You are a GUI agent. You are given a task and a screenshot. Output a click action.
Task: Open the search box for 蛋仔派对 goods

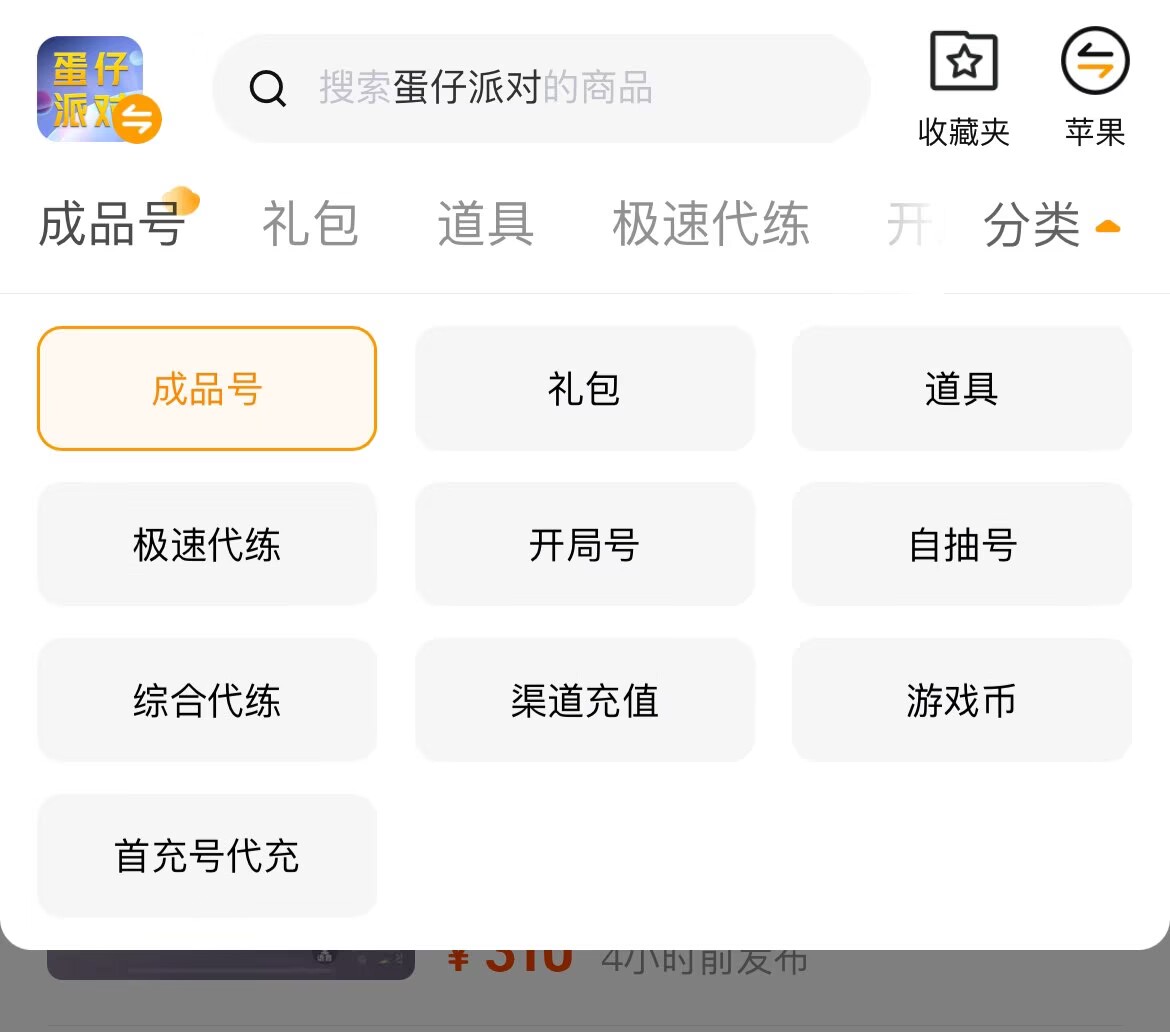(542, 88)
